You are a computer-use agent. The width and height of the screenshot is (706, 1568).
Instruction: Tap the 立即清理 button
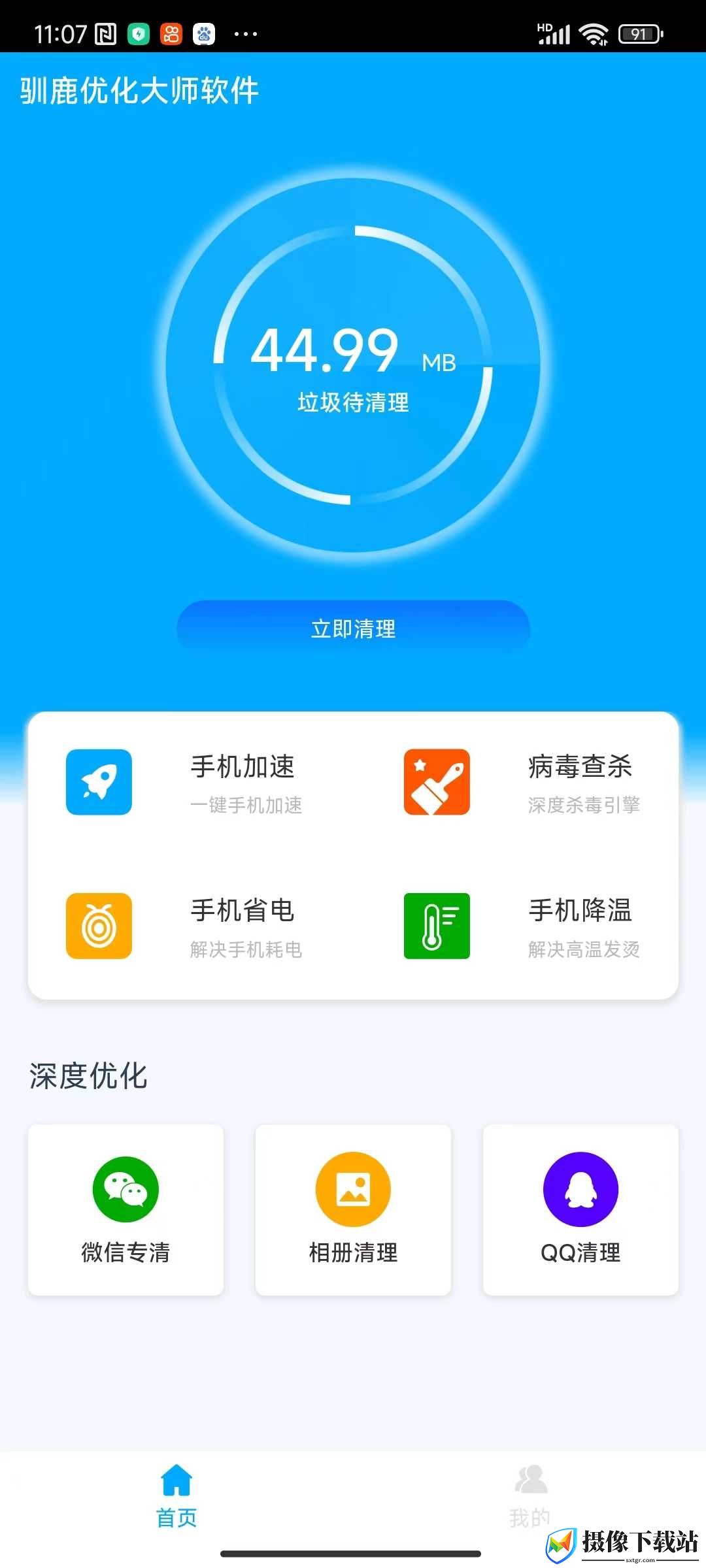[353, 629]
